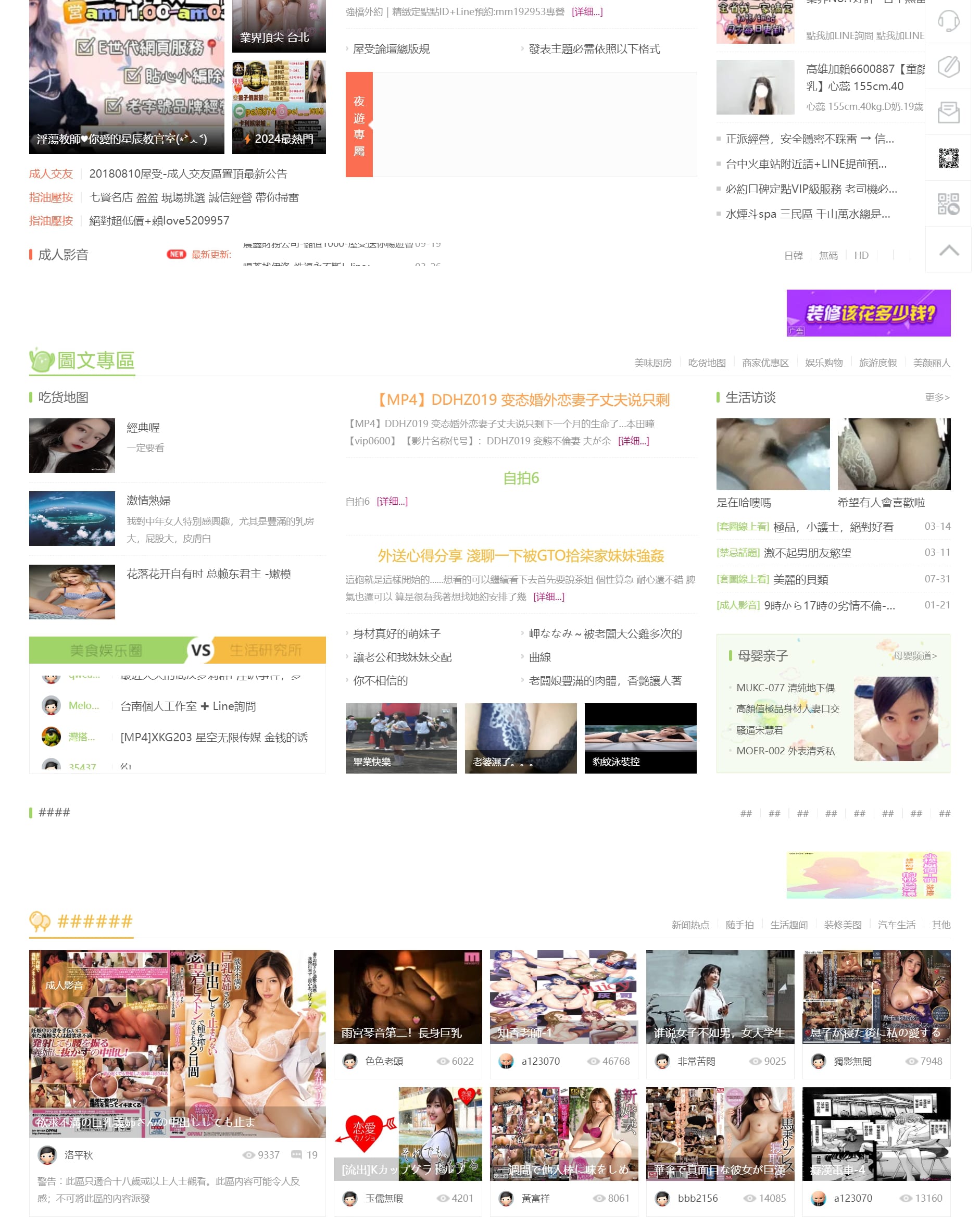Switch to the 美食娱乐圈 tab
This screenshot has height=1220, width=980.
pyautogui.click(x=106, y=650)
